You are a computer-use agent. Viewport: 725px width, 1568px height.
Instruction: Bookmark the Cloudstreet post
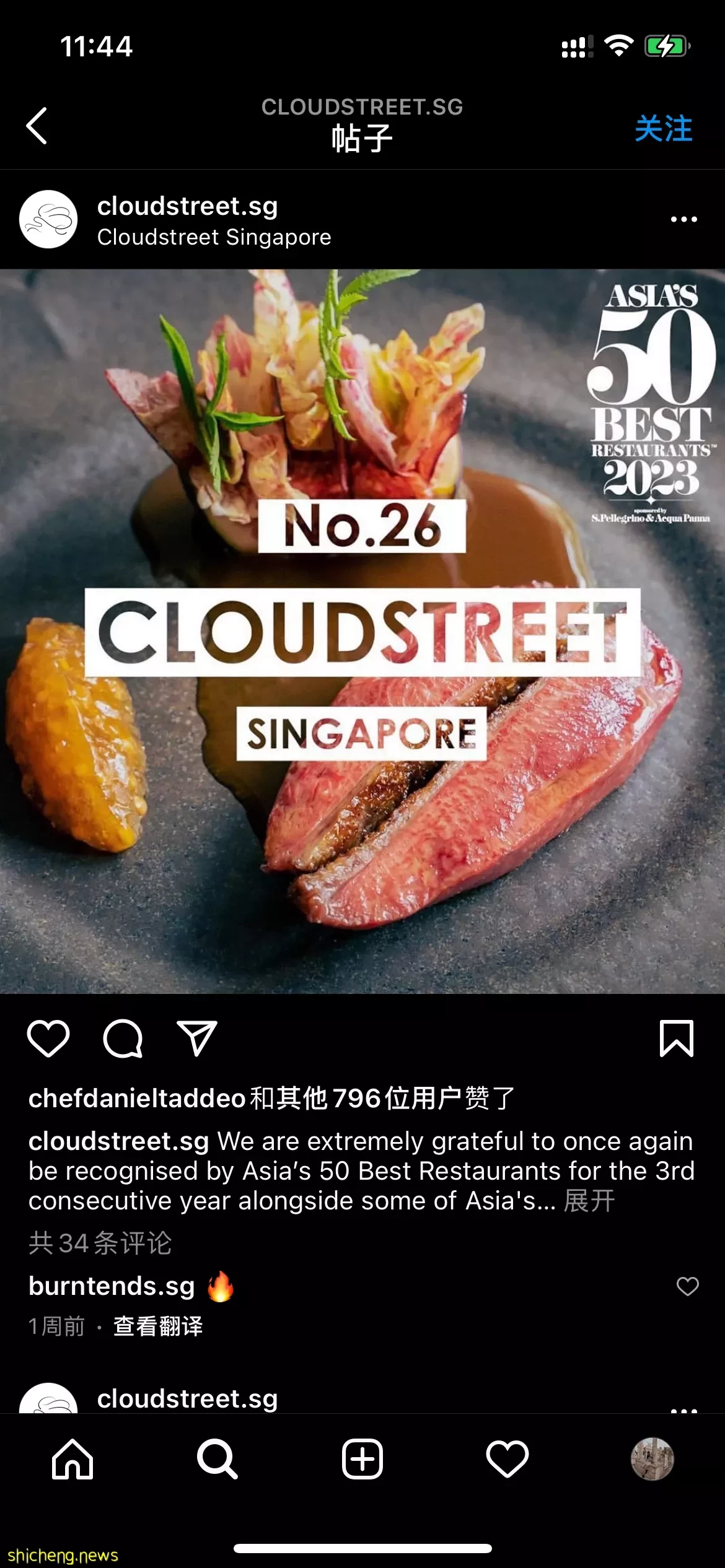tap(676, 1039)
